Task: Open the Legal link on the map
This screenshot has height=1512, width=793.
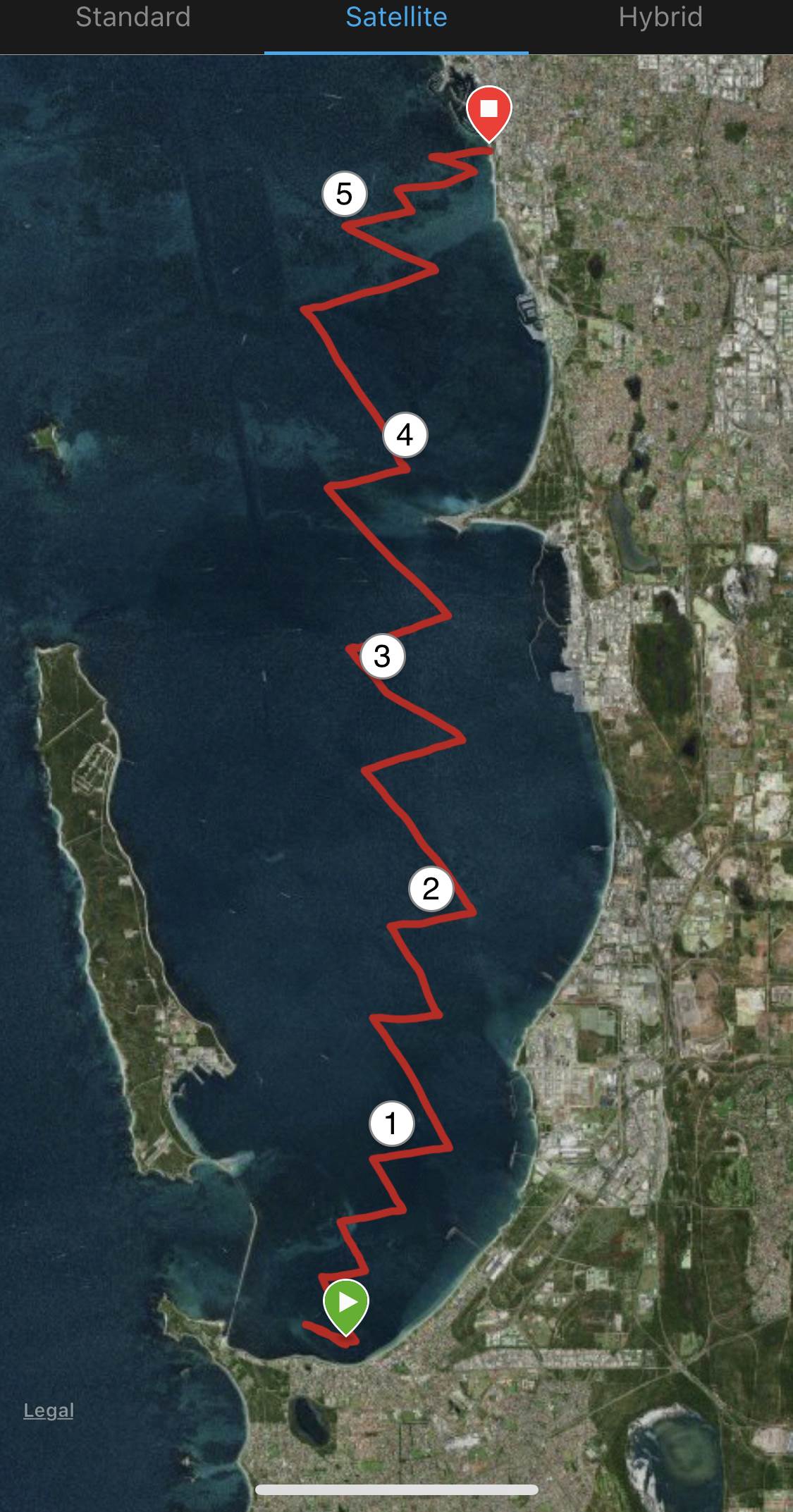Action: point(49,1410)
